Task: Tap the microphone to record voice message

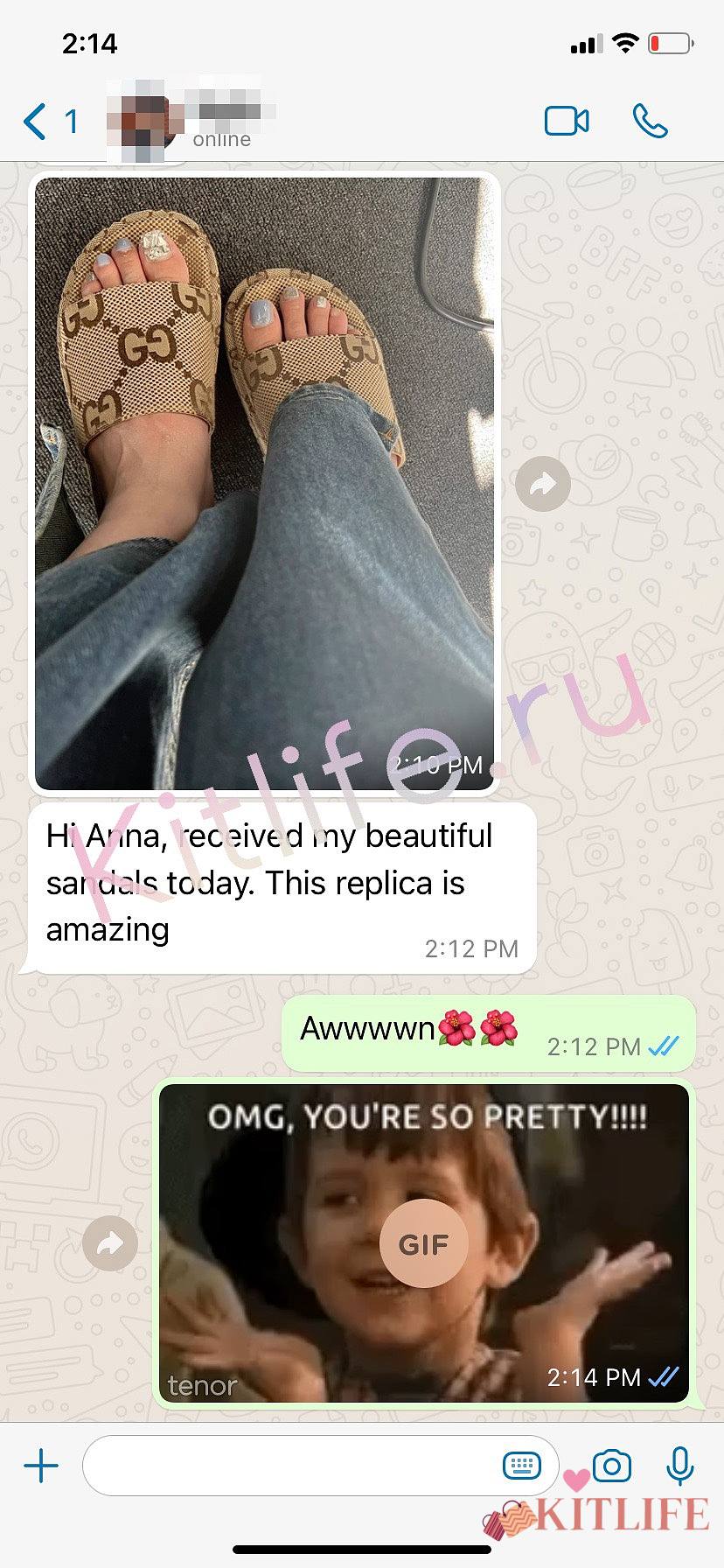Action: (x=679, y=1466)
